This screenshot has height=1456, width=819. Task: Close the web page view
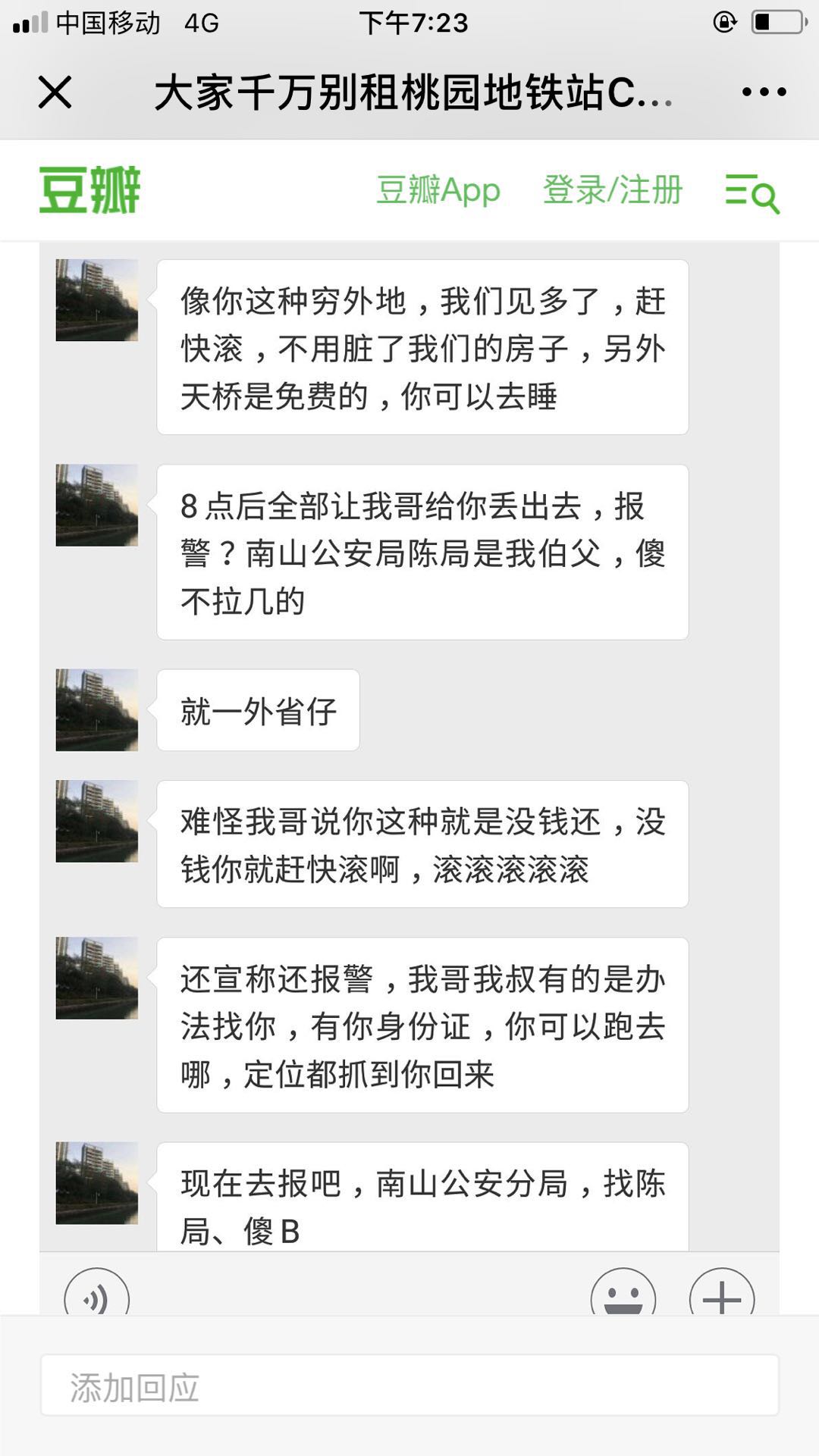tap(55, 92)
